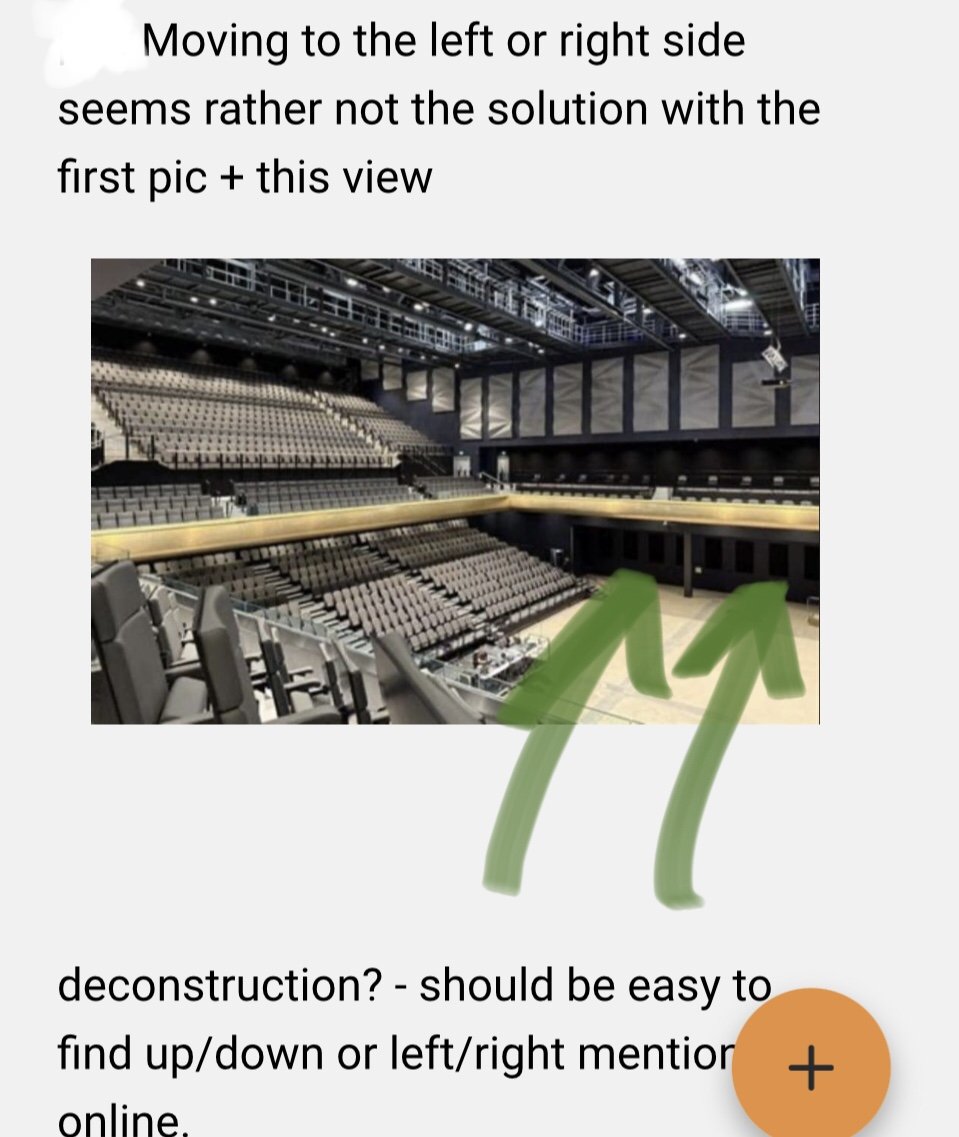
Task: Tap the sentence starting 'Moving to the left'
Action: [x=440, y=41]
